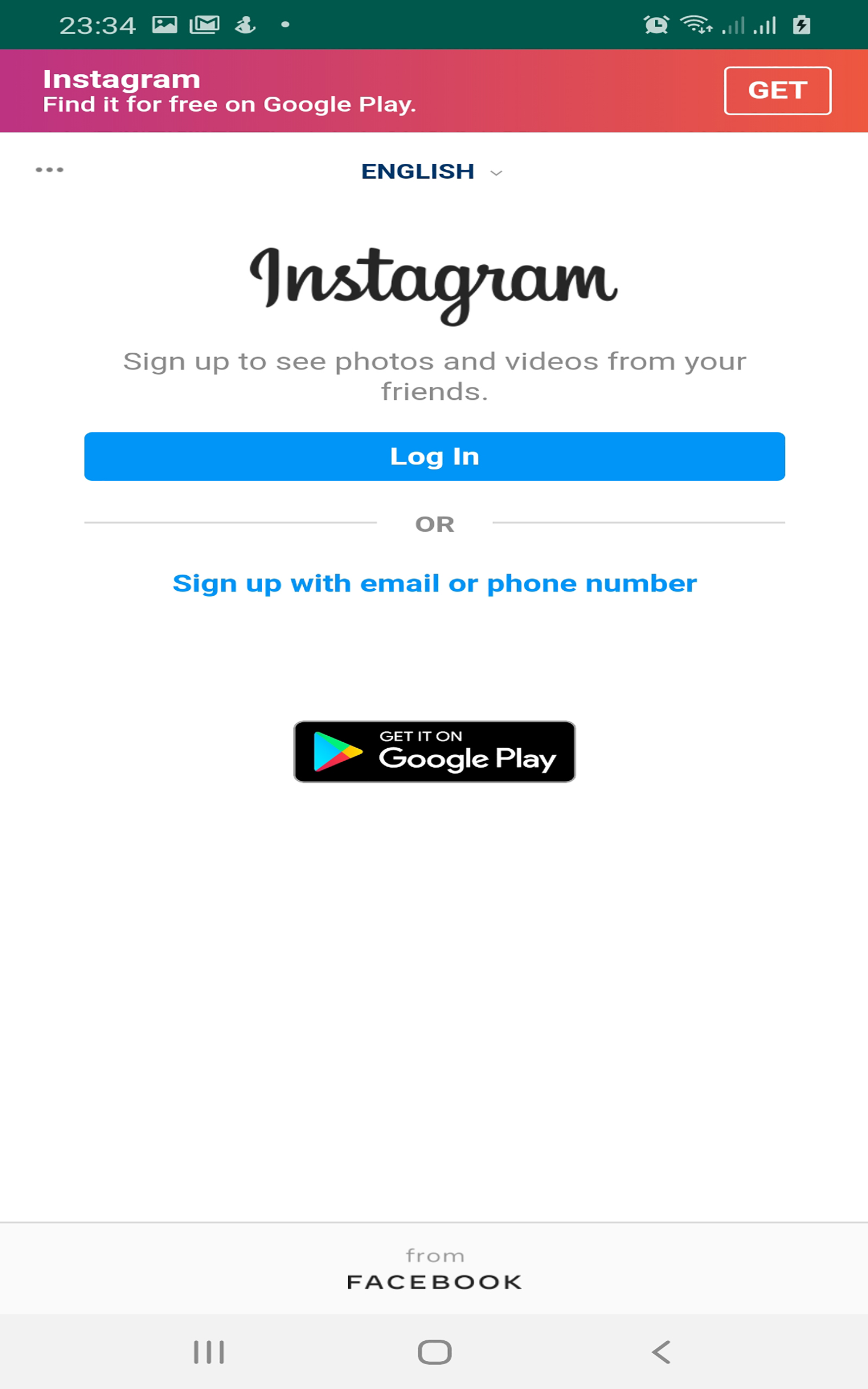Expand the ENGLISH language dropdown

(418, 170)
